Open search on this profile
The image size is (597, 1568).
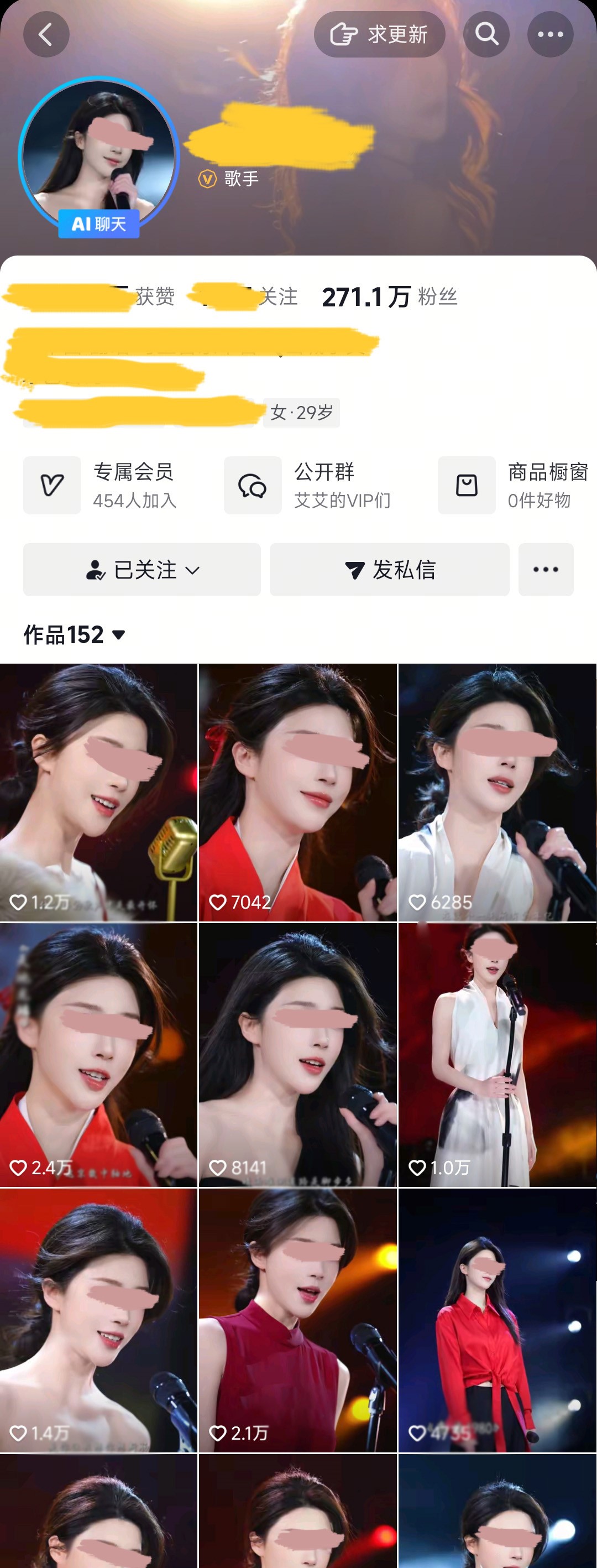click(x=486, y=35)
